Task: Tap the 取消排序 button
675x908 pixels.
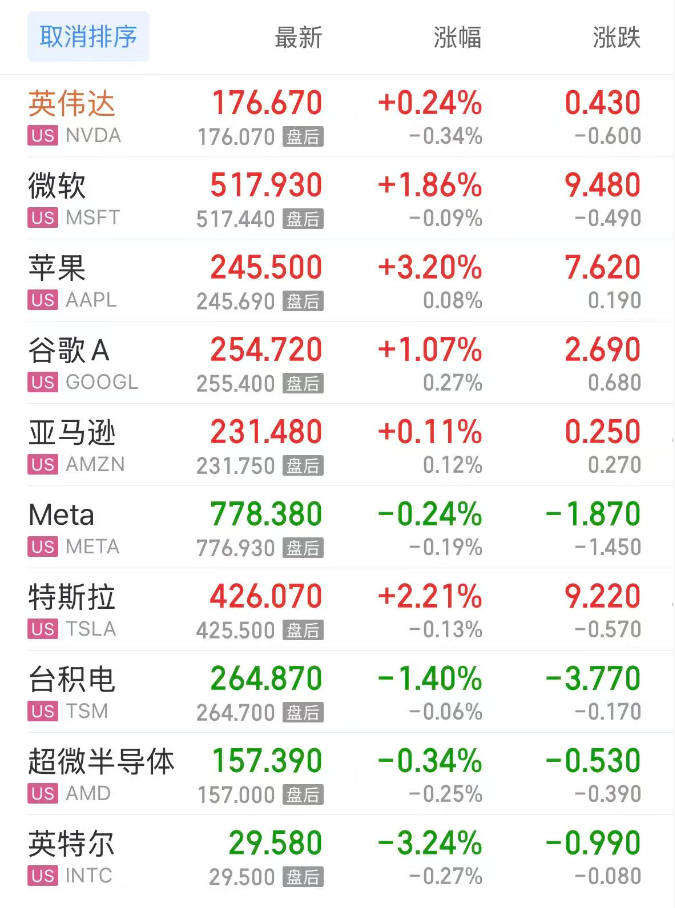Action: [88, 37]
